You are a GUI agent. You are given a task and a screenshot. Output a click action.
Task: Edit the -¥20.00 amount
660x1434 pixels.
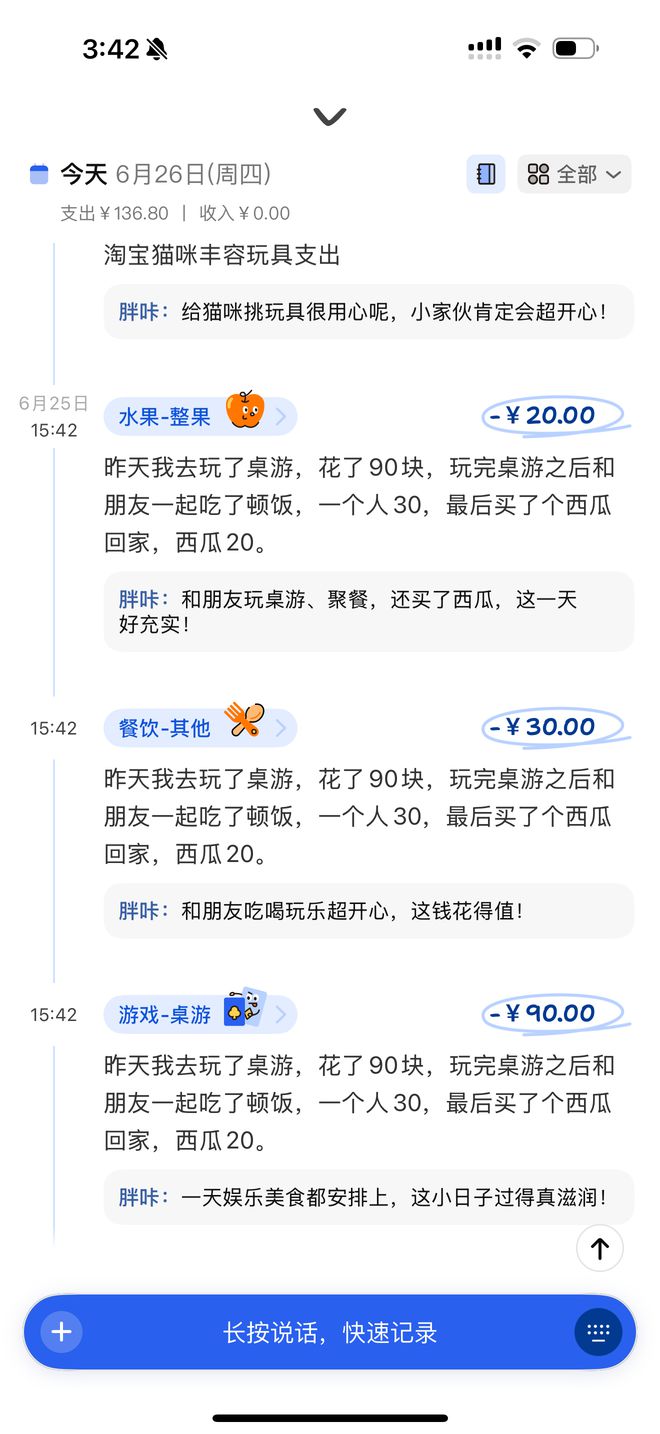(553, 415)
